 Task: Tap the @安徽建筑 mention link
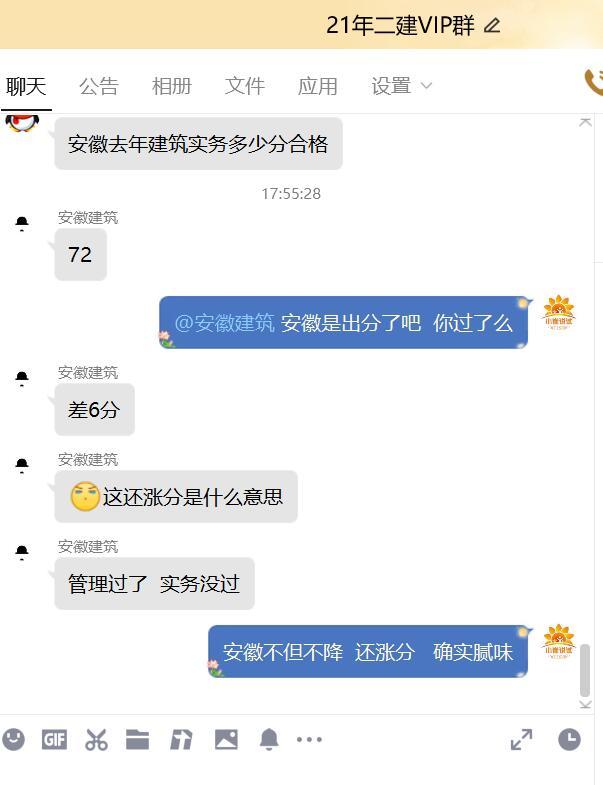point(224,323)
